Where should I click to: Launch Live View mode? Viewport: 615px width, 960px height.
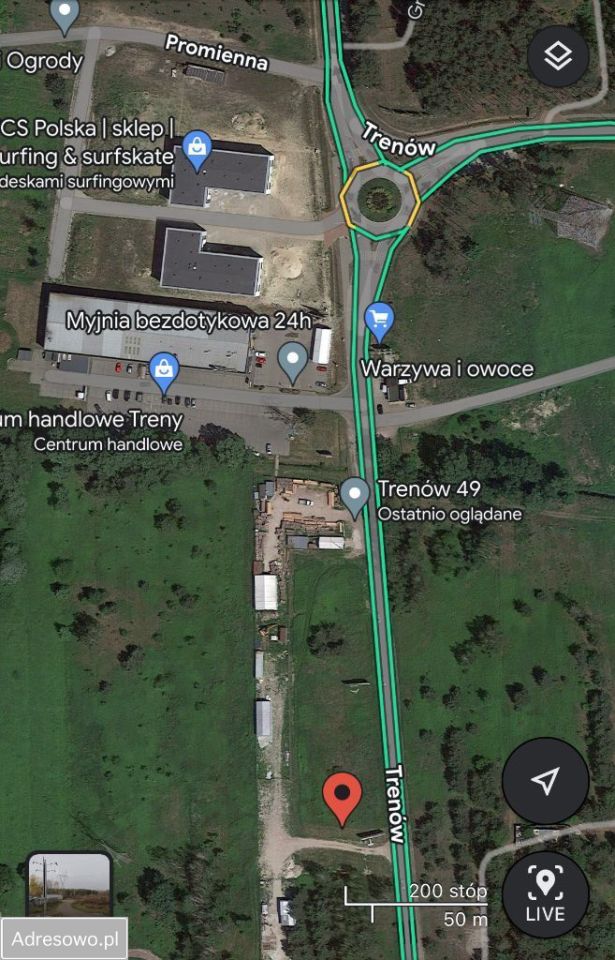click(x=545, y=894)
